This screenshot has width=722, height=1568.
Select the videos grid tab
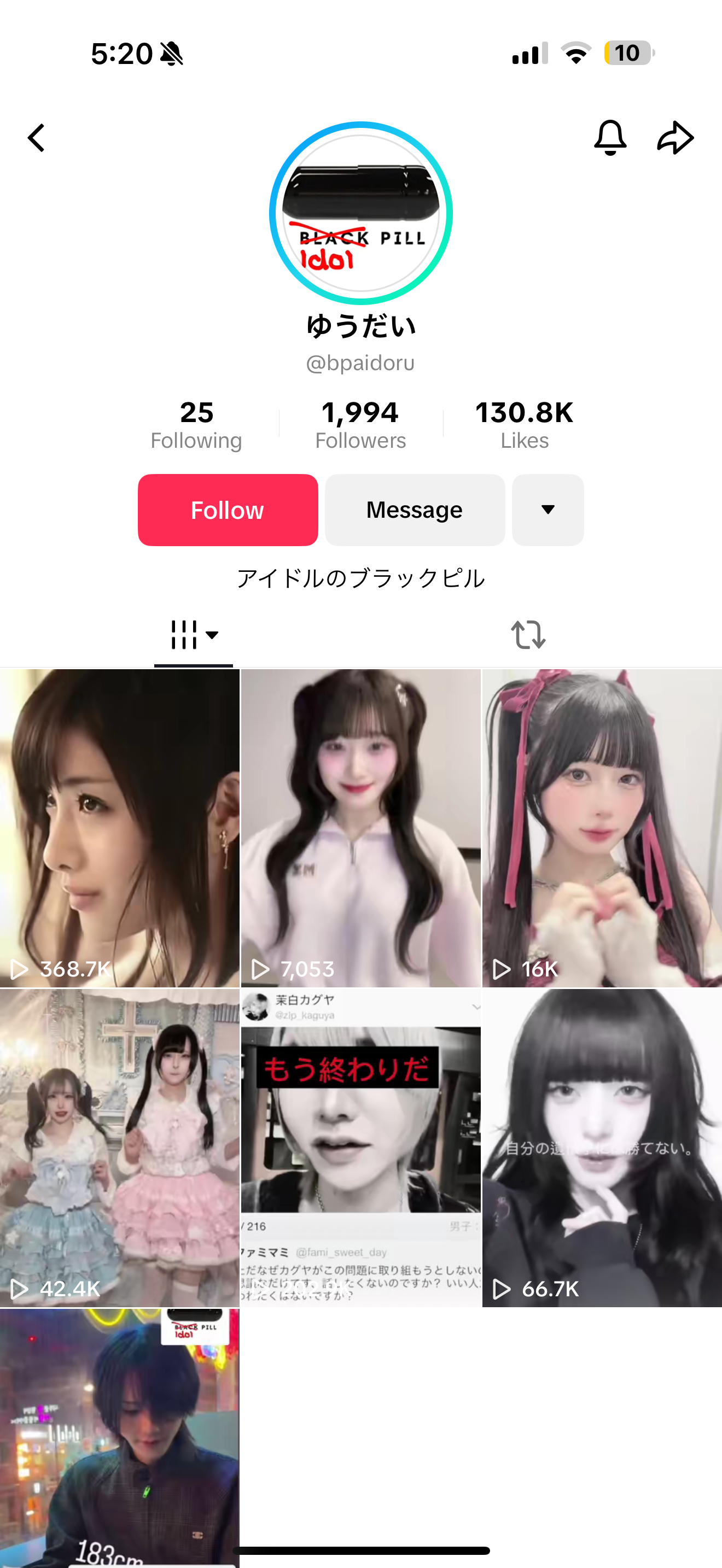point(193,635)
